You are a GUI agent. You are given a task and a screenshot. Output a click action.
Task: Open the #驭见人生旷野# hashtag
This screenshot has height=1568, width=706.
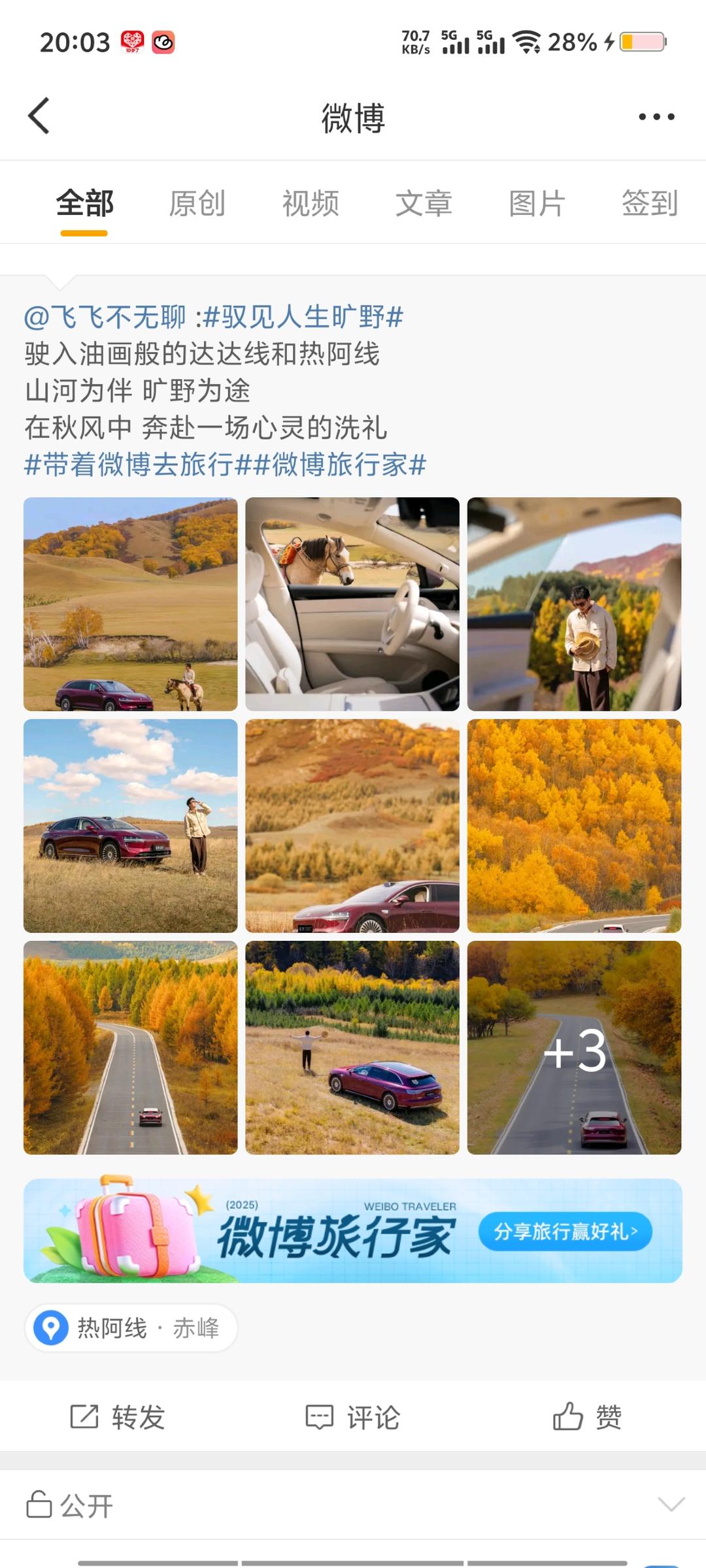tap(303, 318)
